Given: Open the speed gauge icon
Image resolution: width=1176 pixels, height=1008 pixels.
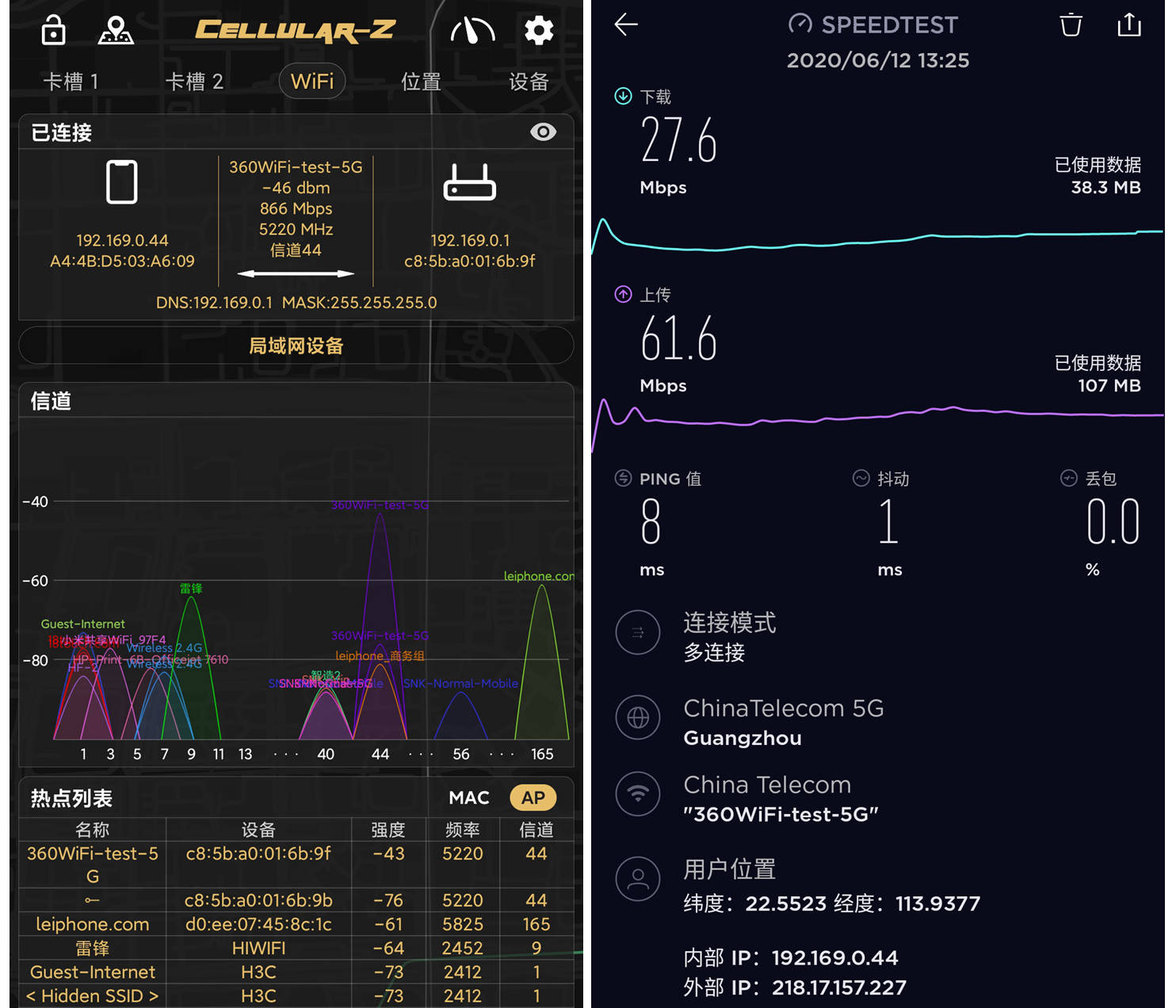Looking at the screenshot, I should pyautogui.click(x=472, y=31).
